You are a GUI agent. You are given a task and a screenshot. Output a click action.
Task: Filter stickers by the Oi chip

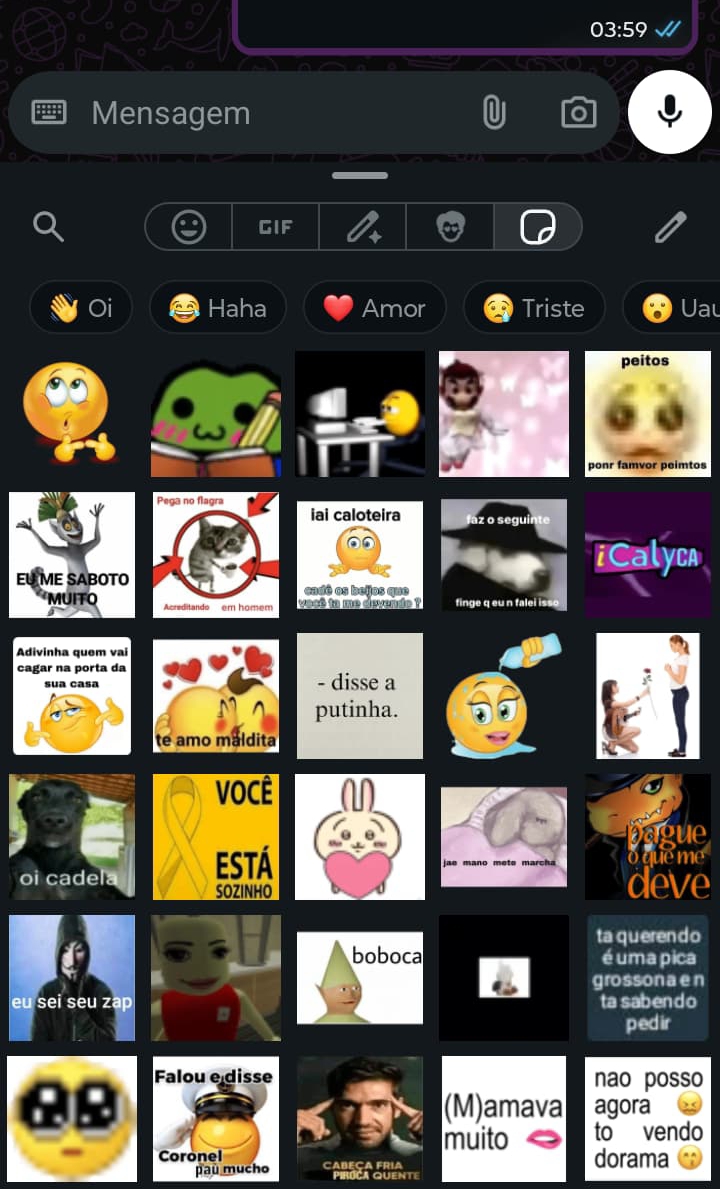tap(81, 307)
